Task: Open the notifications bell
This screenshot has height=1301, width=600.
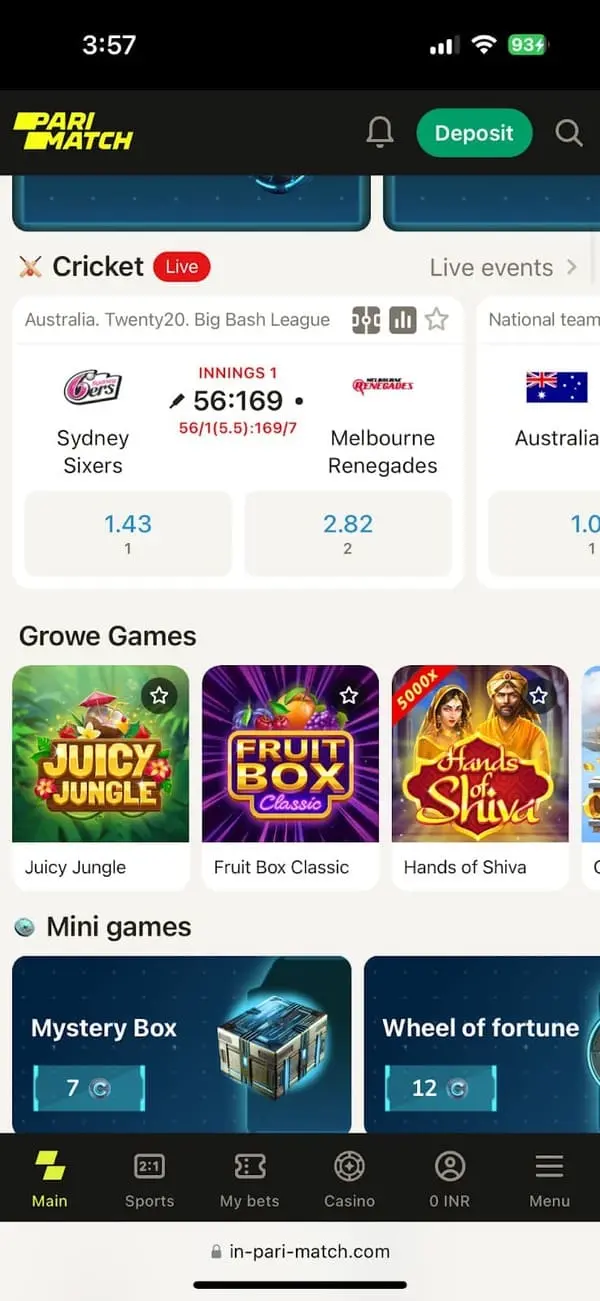Action: pyautogui.click(x=380, y=133)
